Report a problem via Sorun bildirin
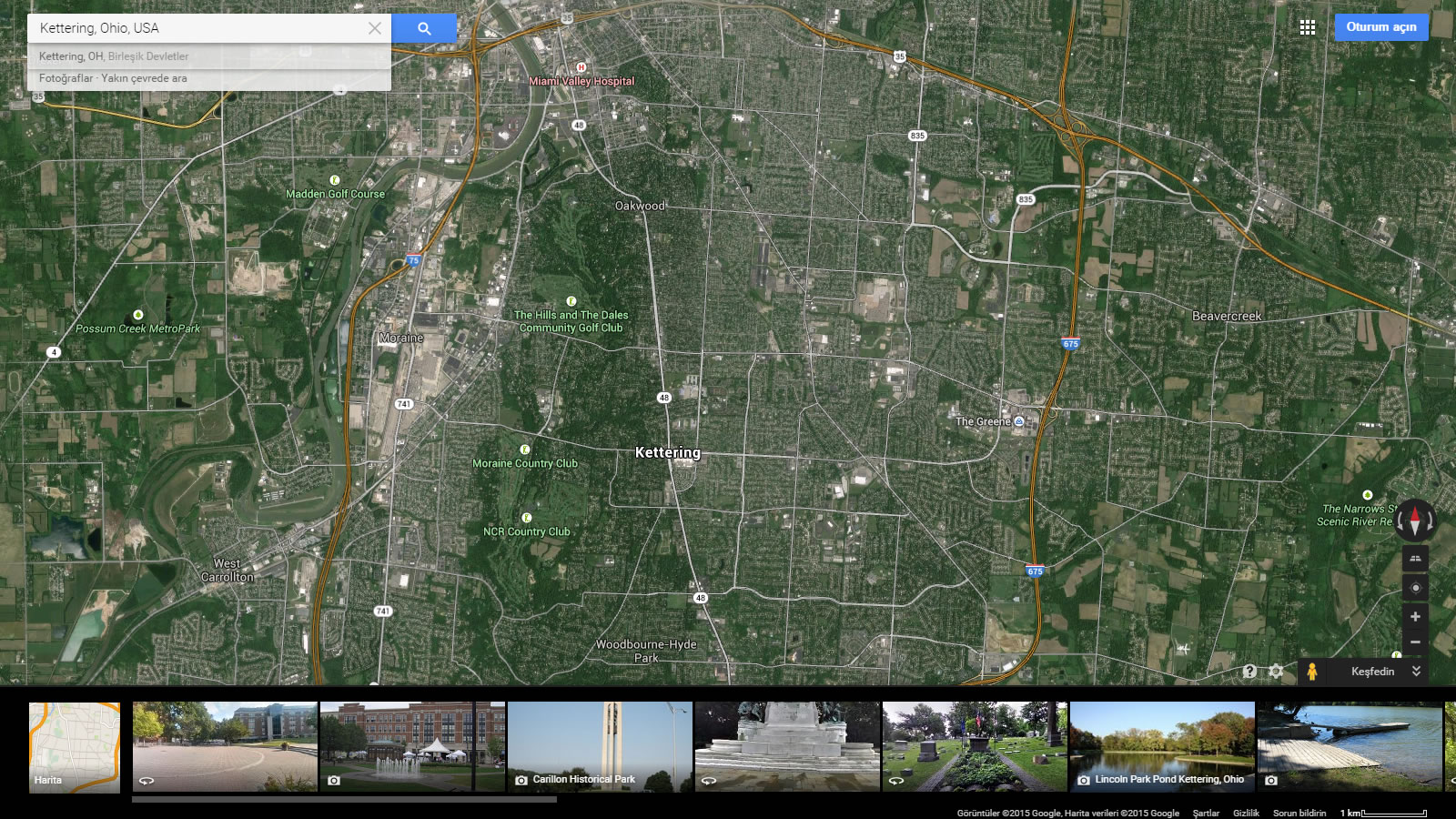 pyautogui.click(x=1299, y=813)
